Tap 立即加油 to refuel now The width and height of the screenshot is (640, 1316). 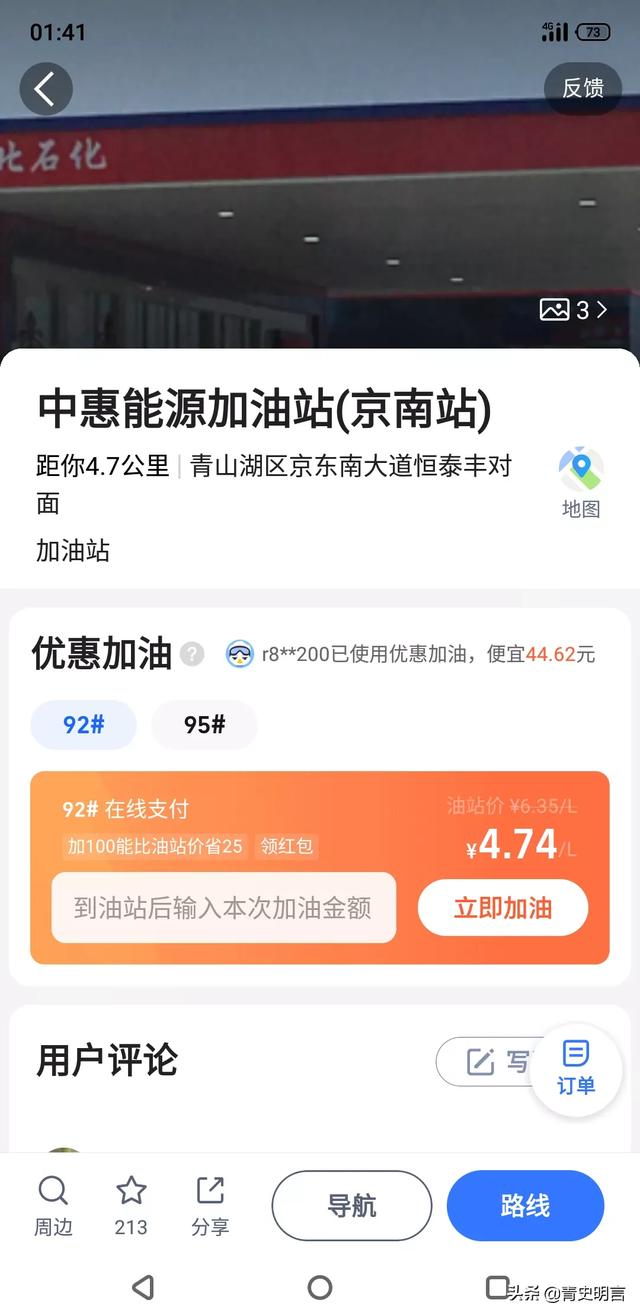(502, 907)
